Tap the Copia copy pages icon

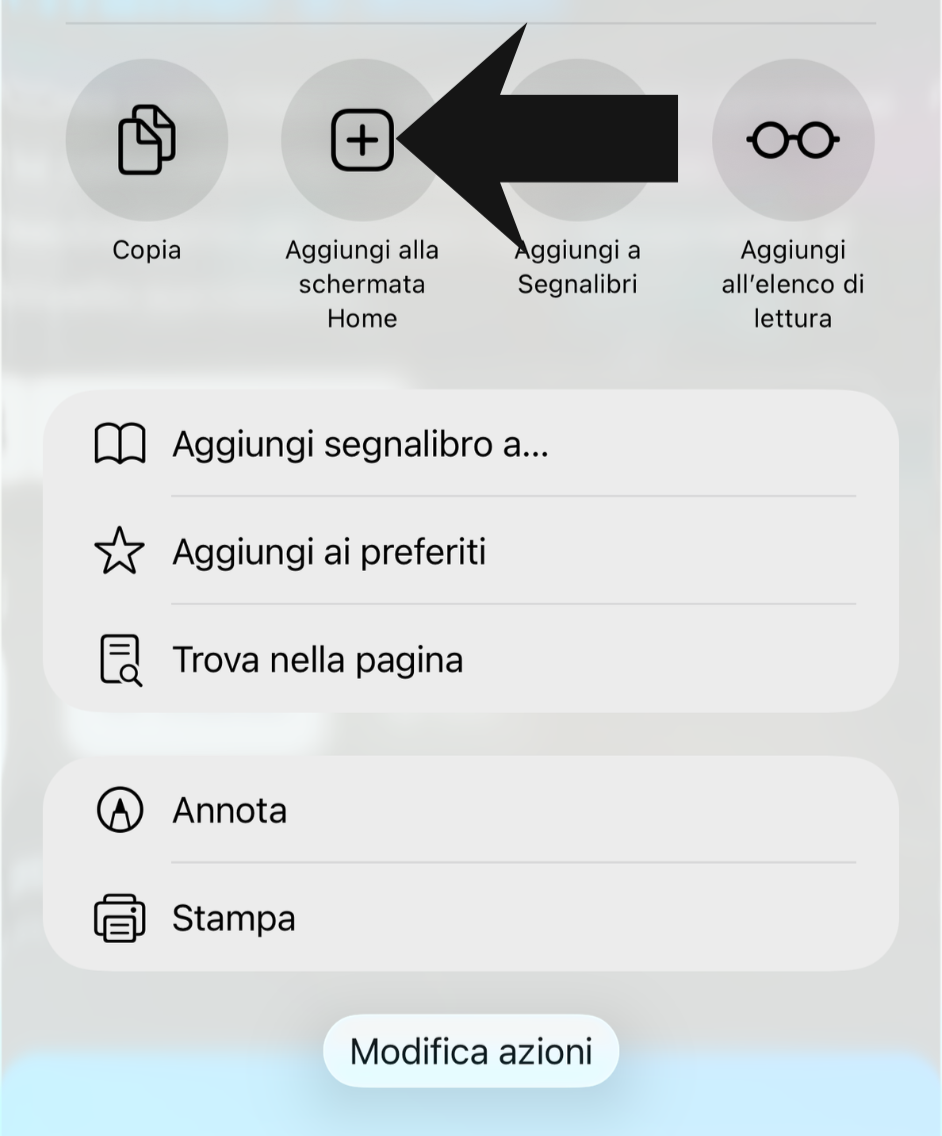(147, 140)
